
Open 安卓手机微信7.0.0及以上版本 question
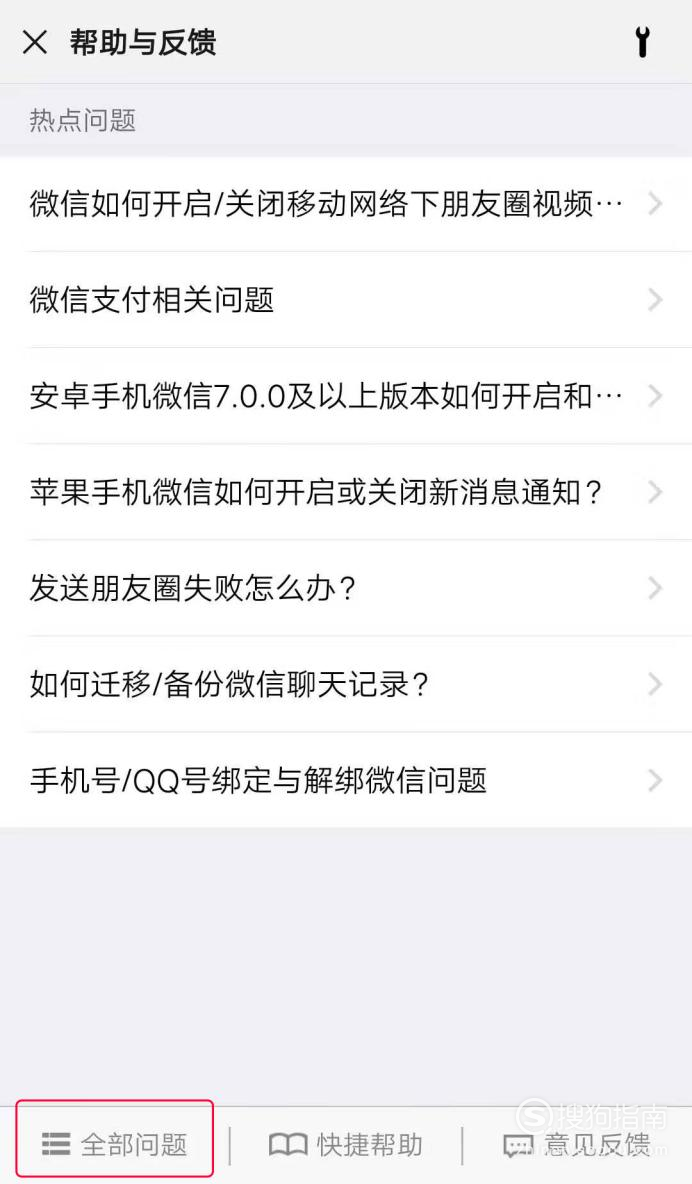(x=346, y=396)
